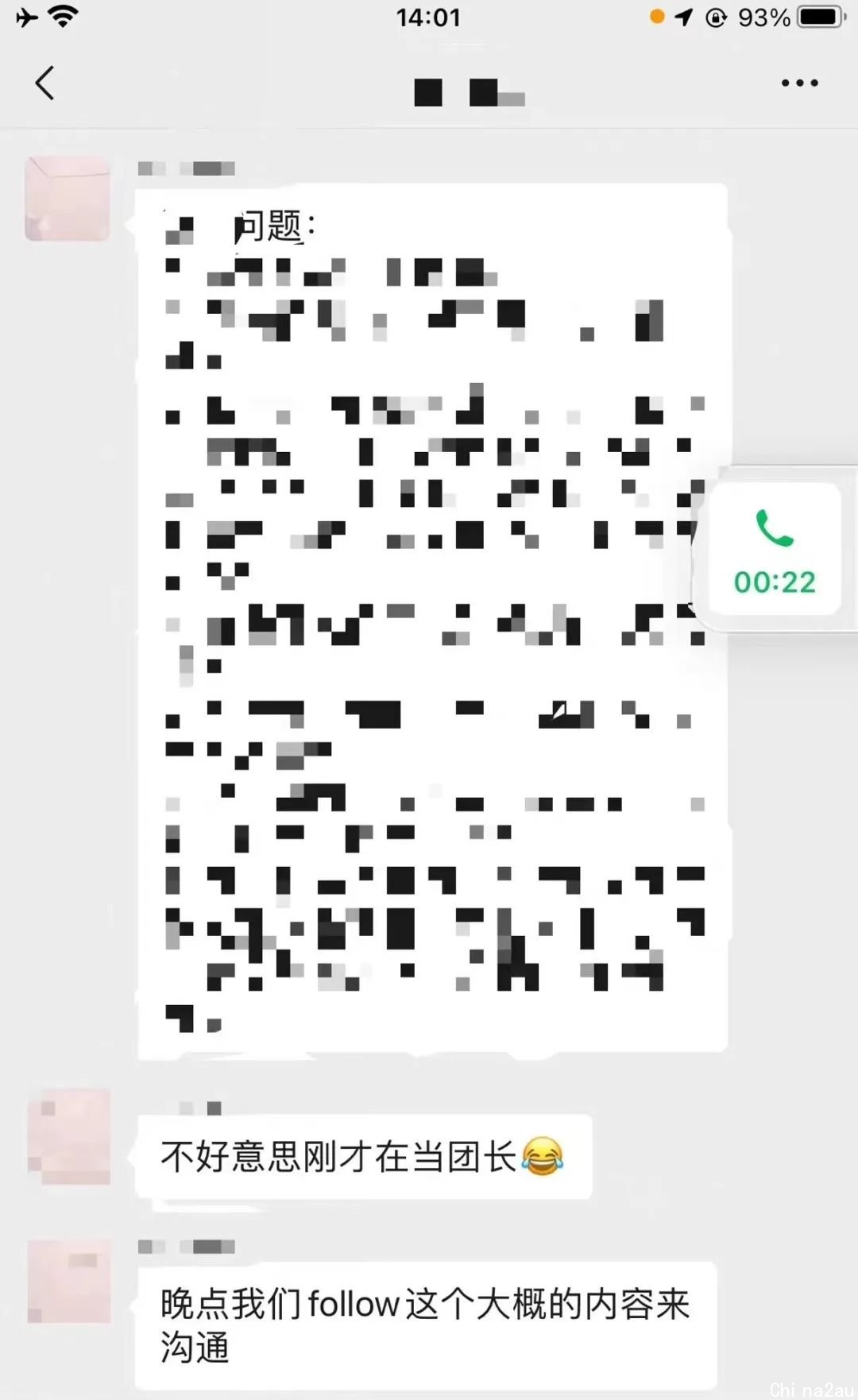Screen dimensions: 858x1400
Task: Open the avatar beside 晚点我们follow message
Action: pyautogui.click(x=69, y=1281)
